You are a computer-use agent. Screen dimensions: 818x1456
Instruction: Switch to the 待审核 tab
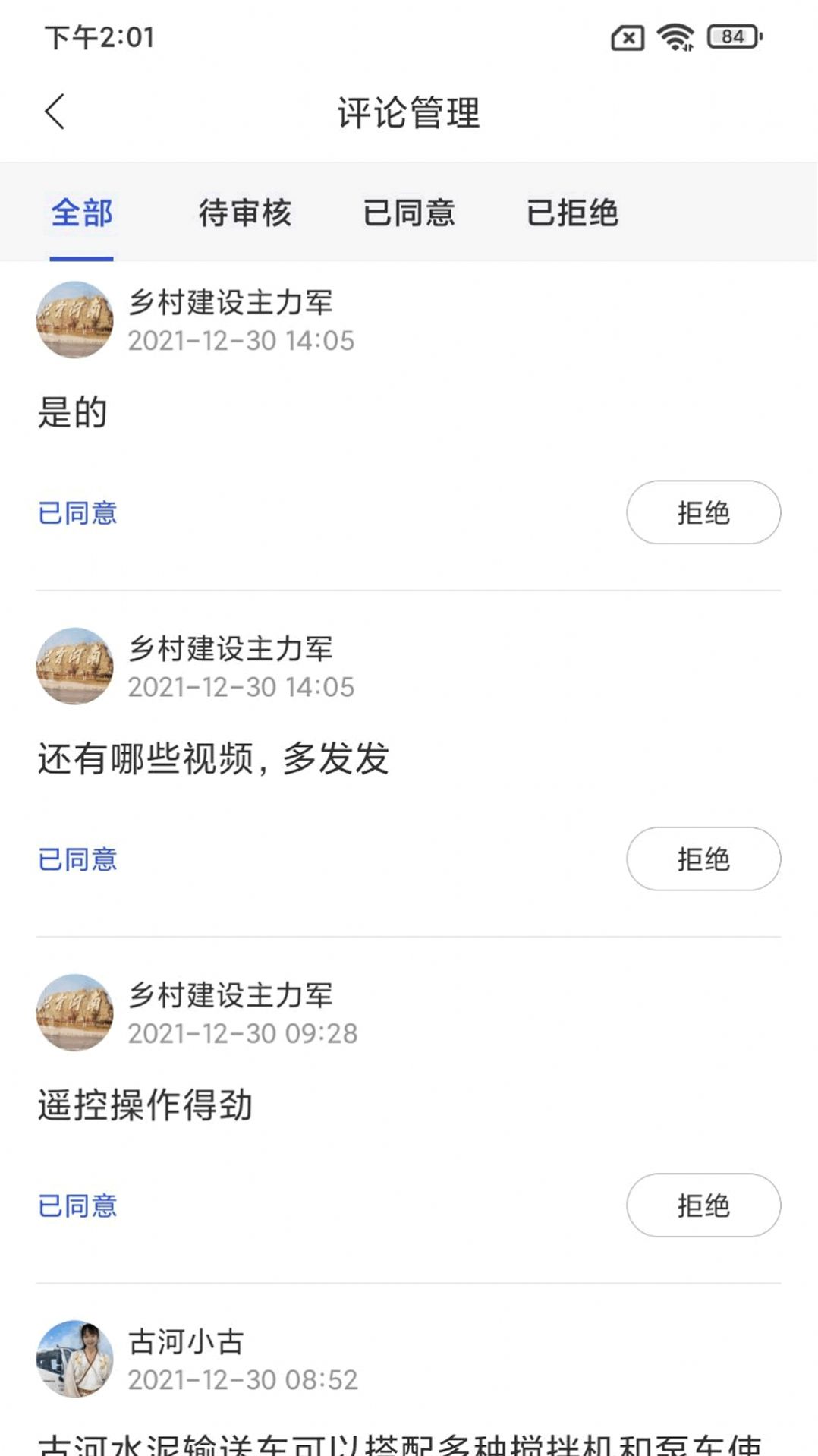pos(245,213)
